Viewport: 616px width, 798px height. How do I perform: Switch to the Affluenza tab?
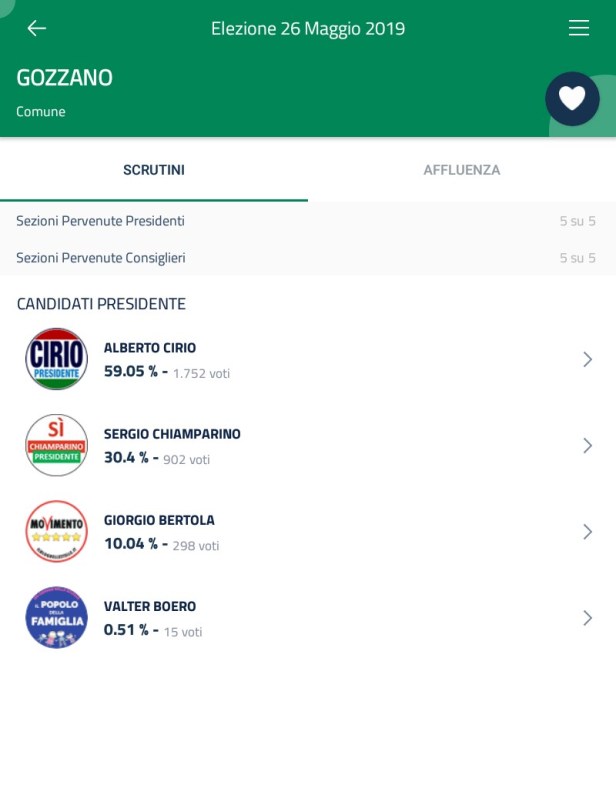point(461,170)
